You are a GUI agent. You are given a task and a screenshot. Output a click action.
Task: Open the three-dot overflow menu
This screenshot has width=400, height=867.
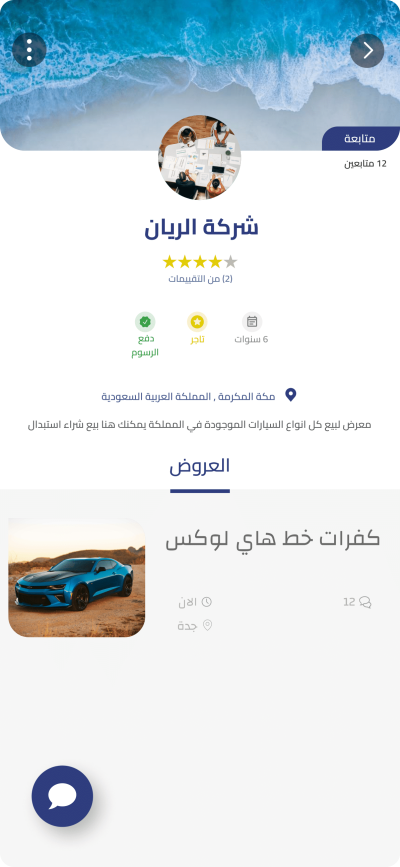coord(29,50)
